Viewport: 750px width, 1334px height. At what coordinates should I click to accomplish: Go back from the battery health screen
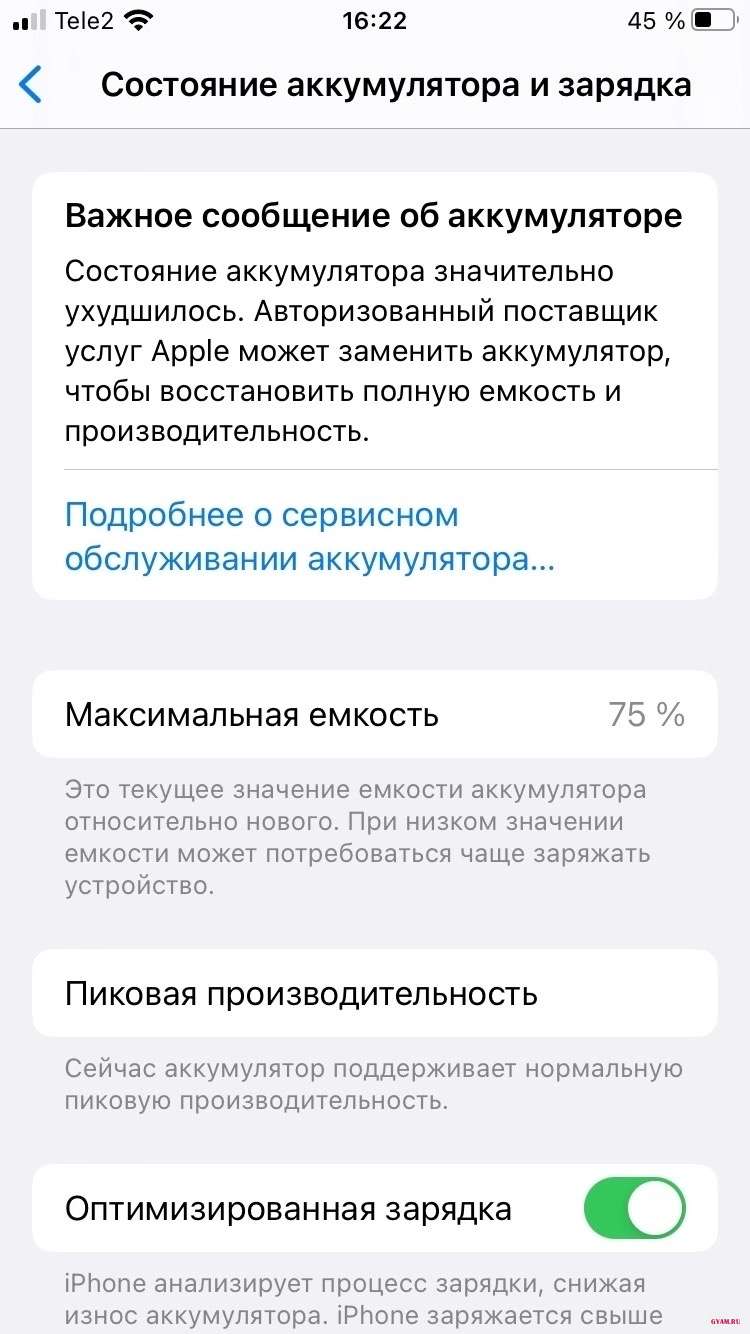pos(31,85)
